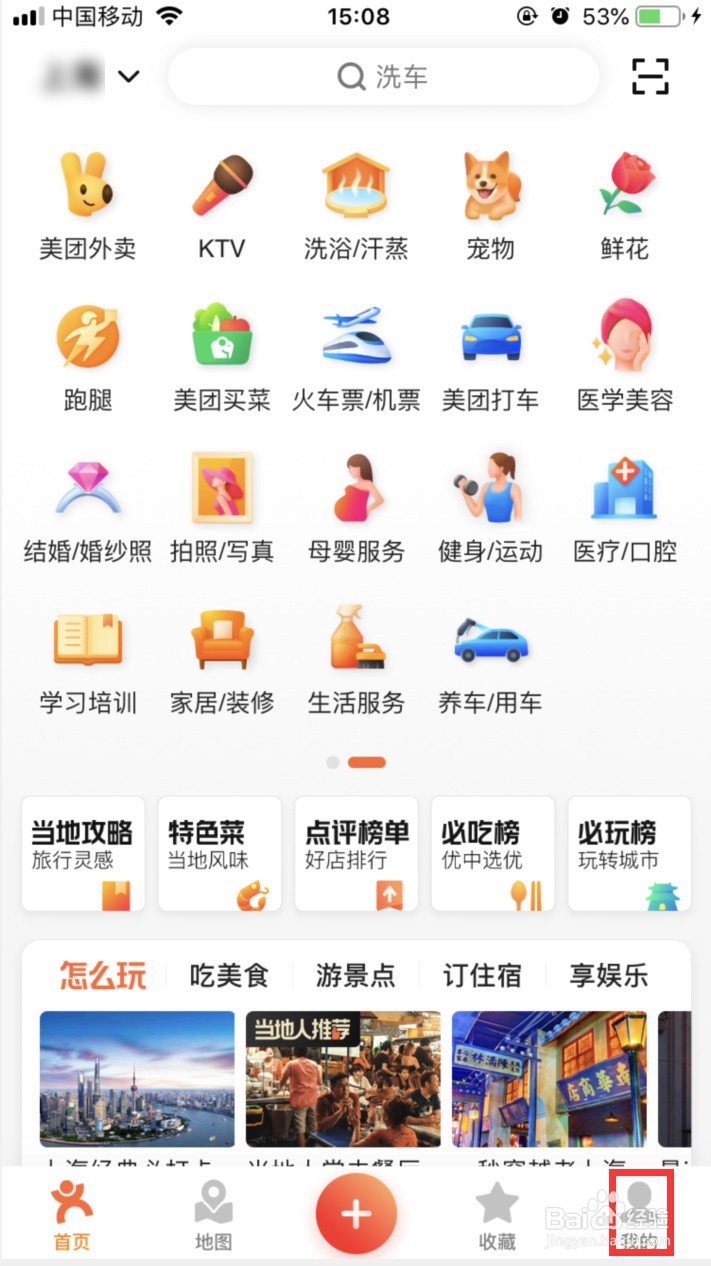Open 美团外卖 food delivery
Screen dimensions: 711x1266
coord(88,206)
